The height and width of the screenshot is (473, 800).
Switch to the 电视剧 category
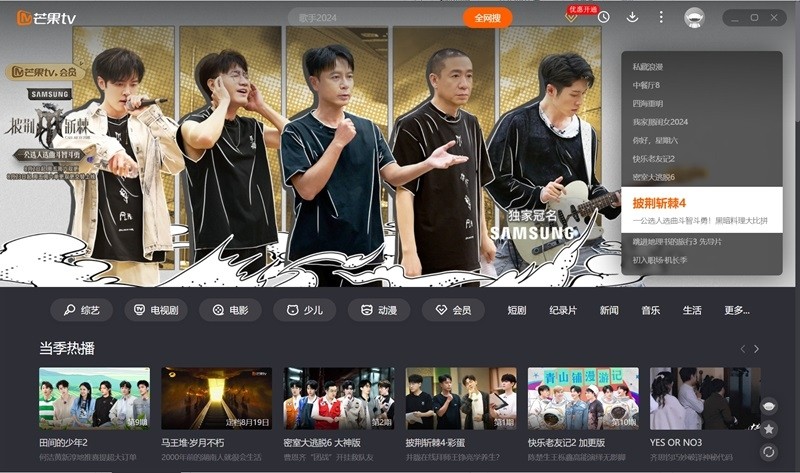[x=155, y=310]
